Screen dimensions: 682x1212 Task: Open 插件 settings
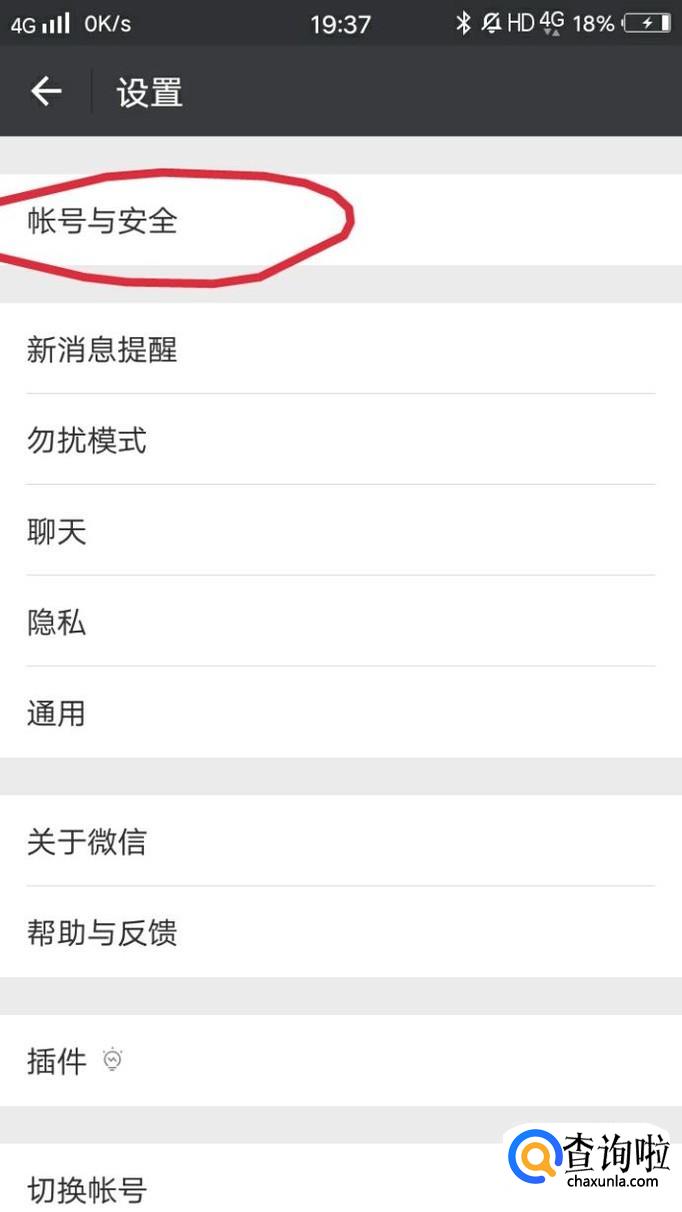point(341,1061)
